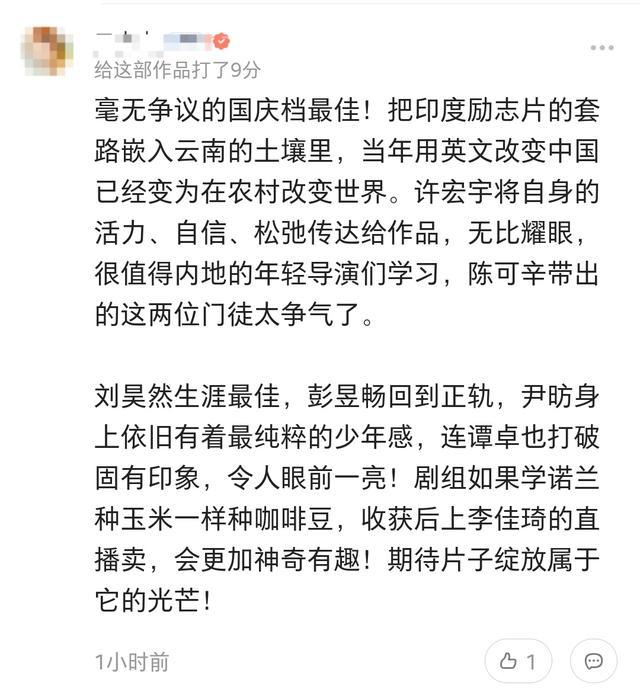Image resolution: width=640 pixels, height=692 pixels.
Task: Like this review with the thumbs-up button
Action: click(518, 661)
